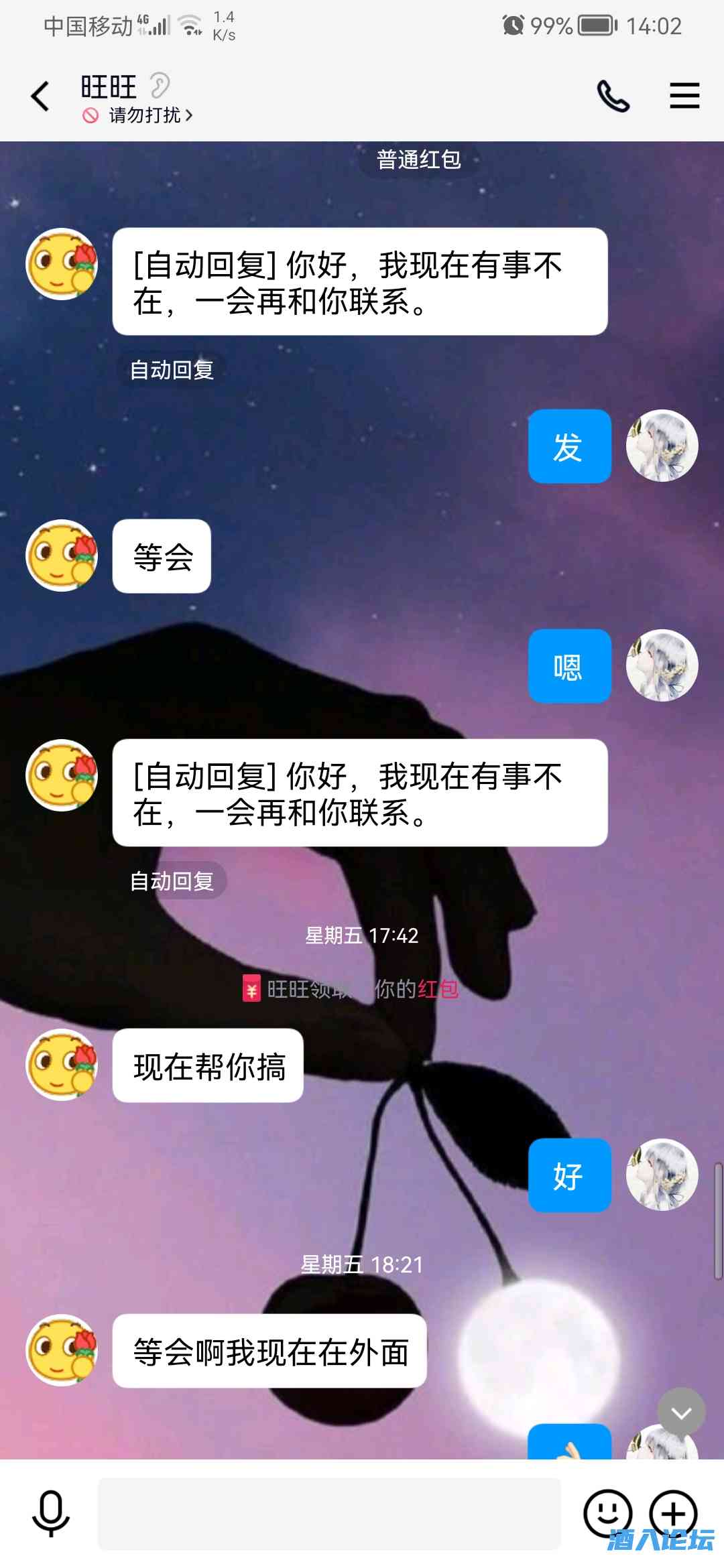Go back from the 旺旺 chat
The width and height of the screenshot is (724, 1568).
click(40, 96)
